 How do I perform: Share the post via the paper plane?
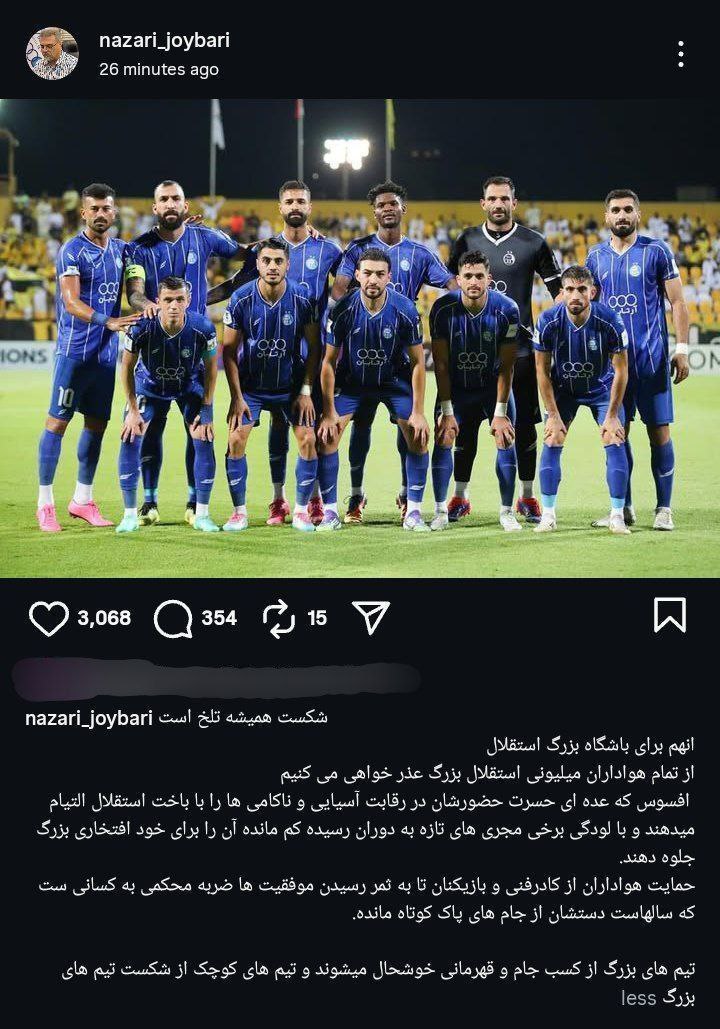click(372, 617)
